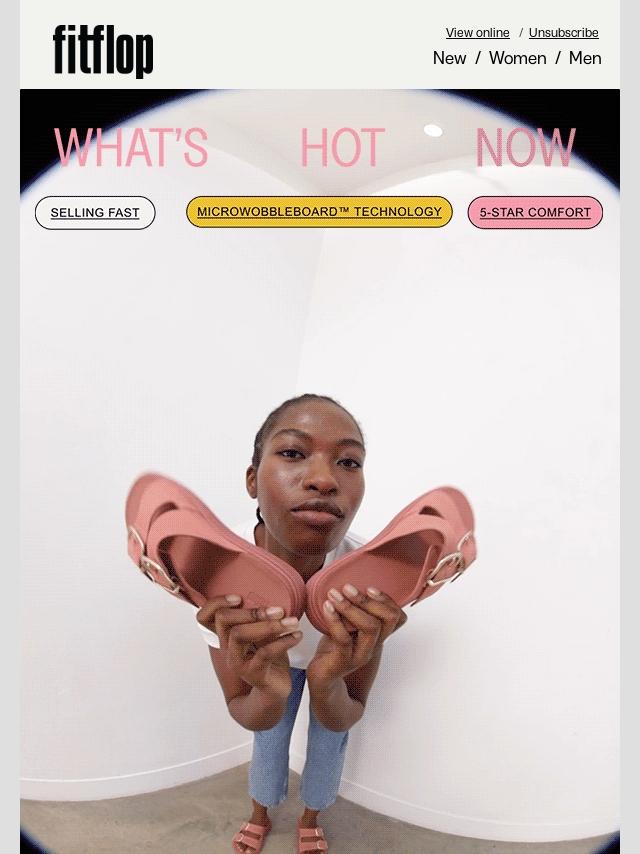Tap the 5-Star Comfort pill
The width and height of the screenshot is (640, 854).
coord(535,213)
